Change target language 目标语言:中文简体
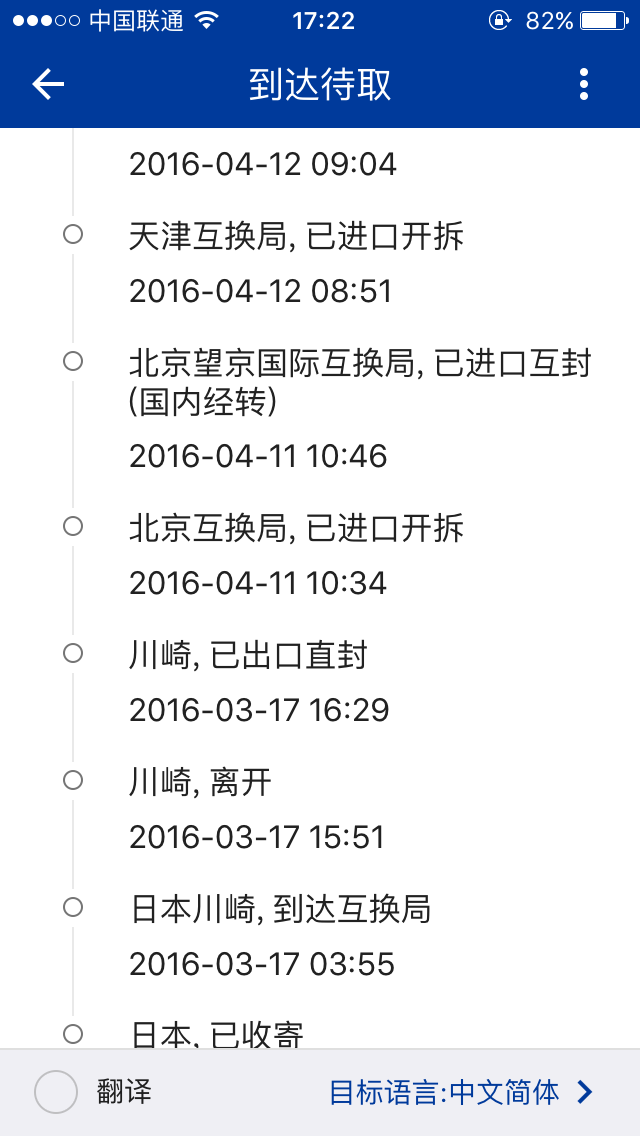The image size is (640, 1136). [x=461, y=1092]
